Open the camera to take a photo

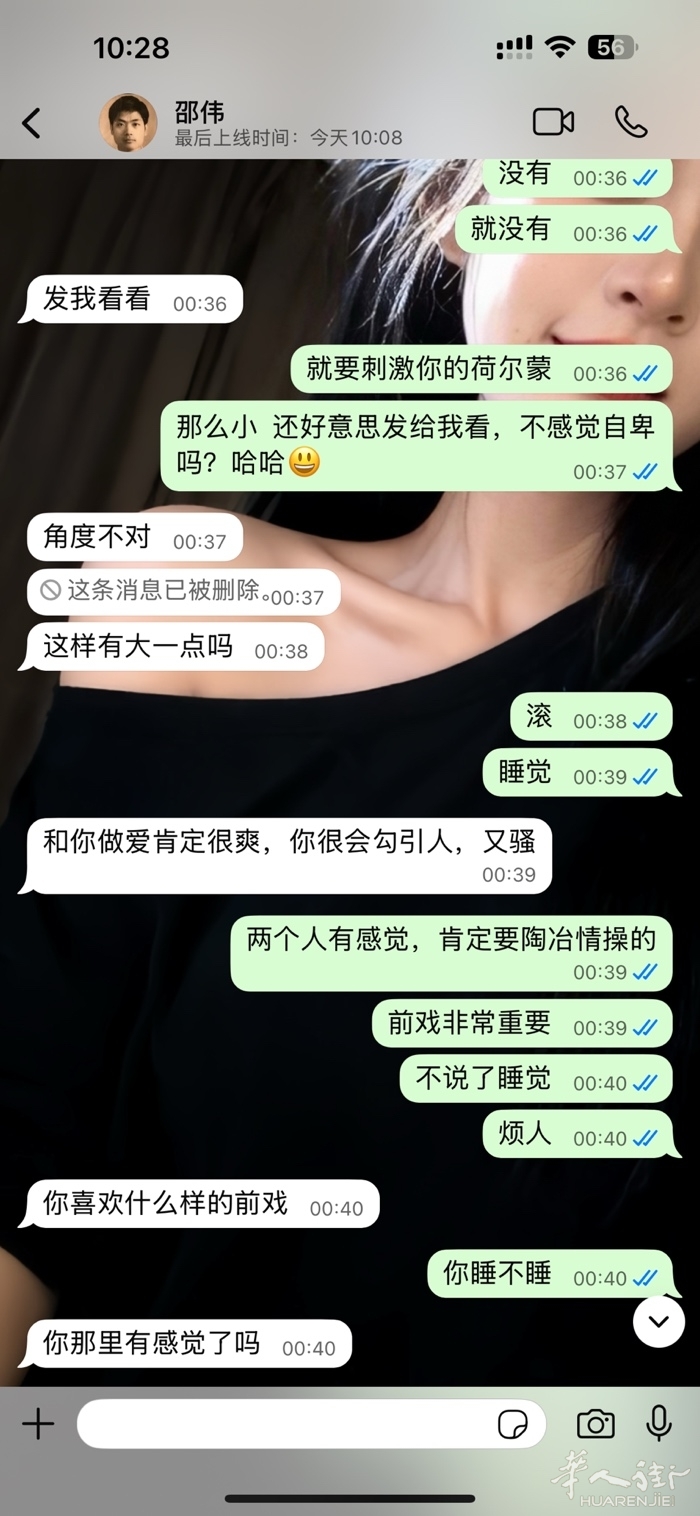click(595, 1423)
